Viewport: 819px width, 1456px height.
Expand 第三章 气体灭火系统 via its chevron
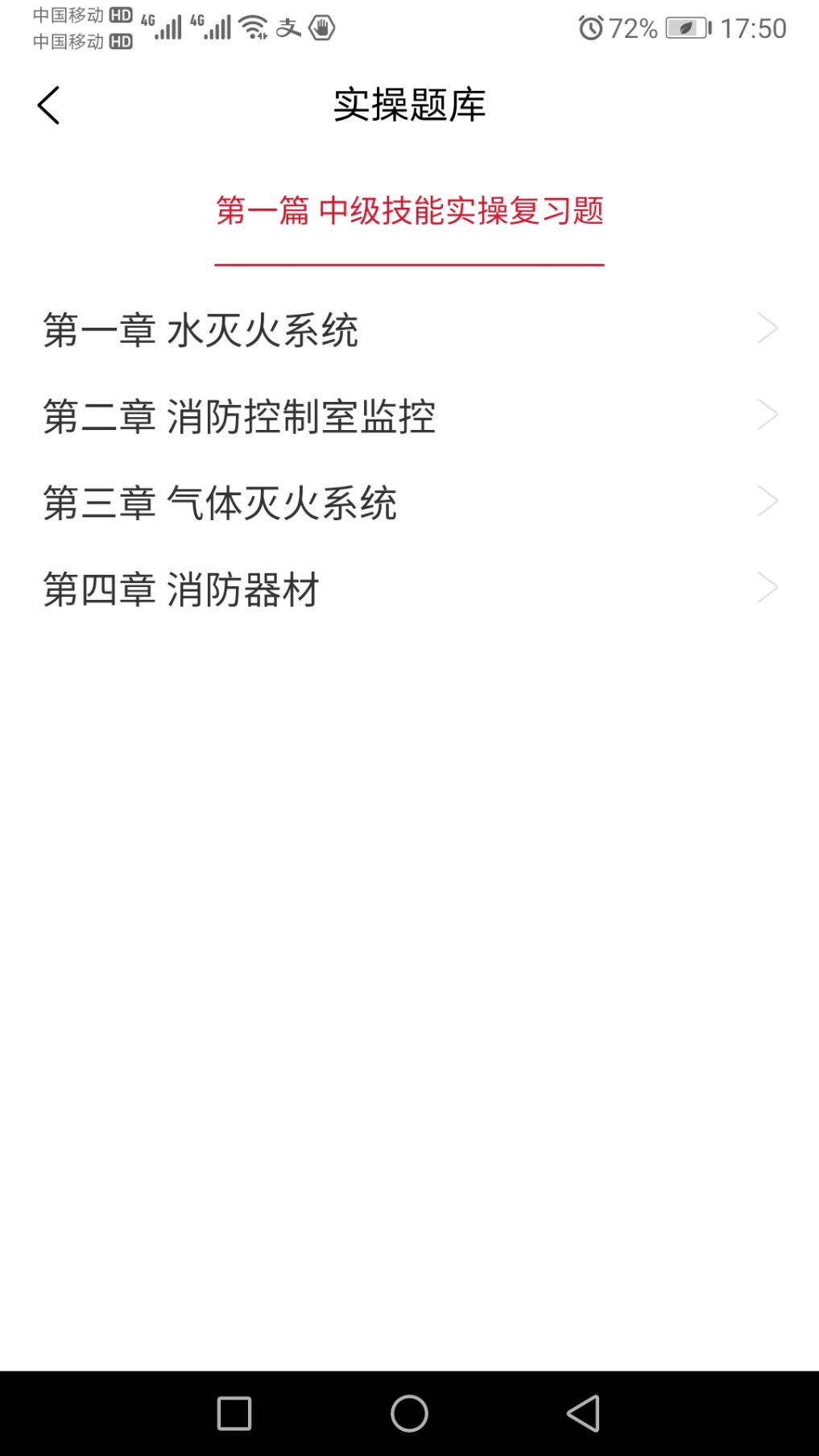(x=767, y=500)
